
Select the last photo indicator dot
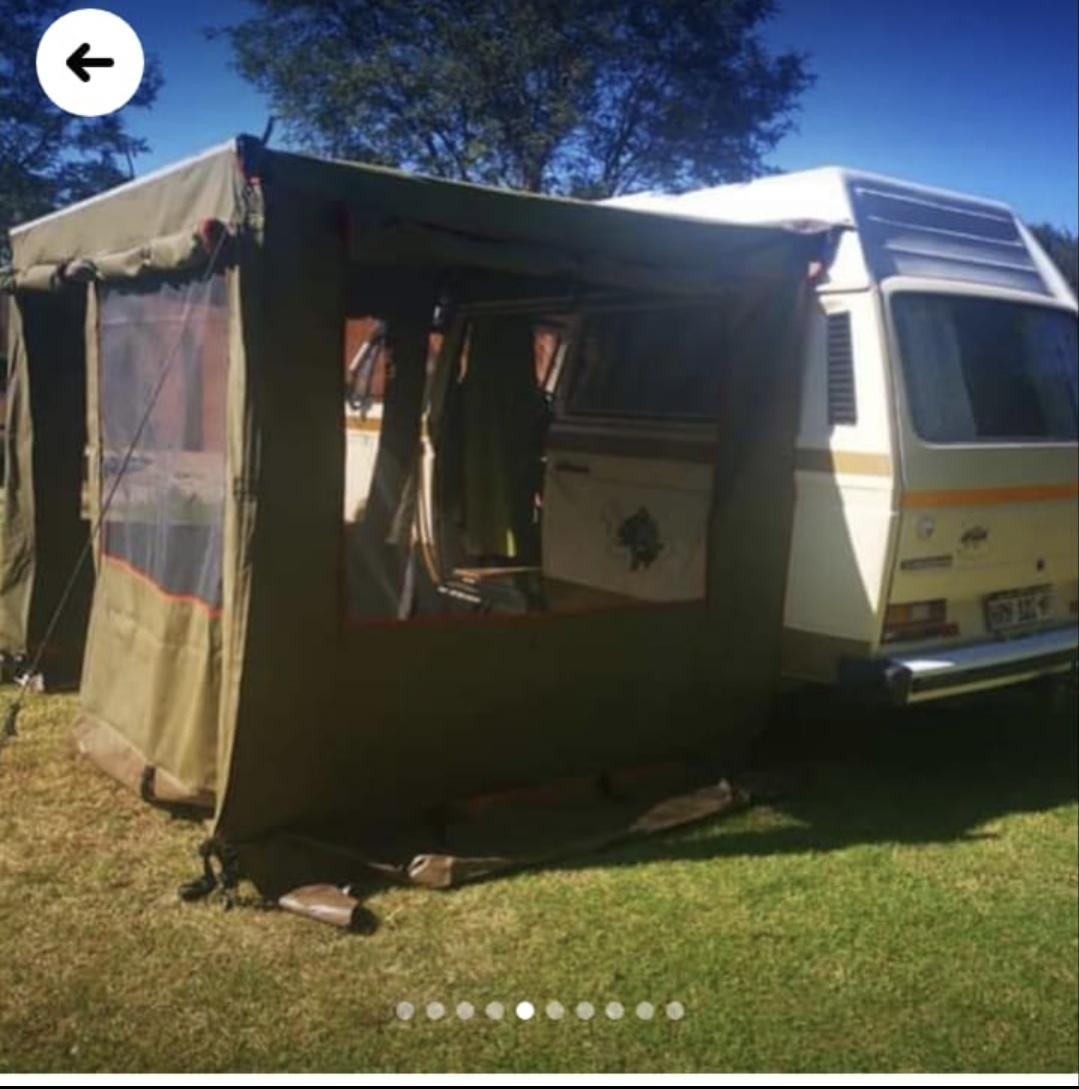coord(675,1010)
